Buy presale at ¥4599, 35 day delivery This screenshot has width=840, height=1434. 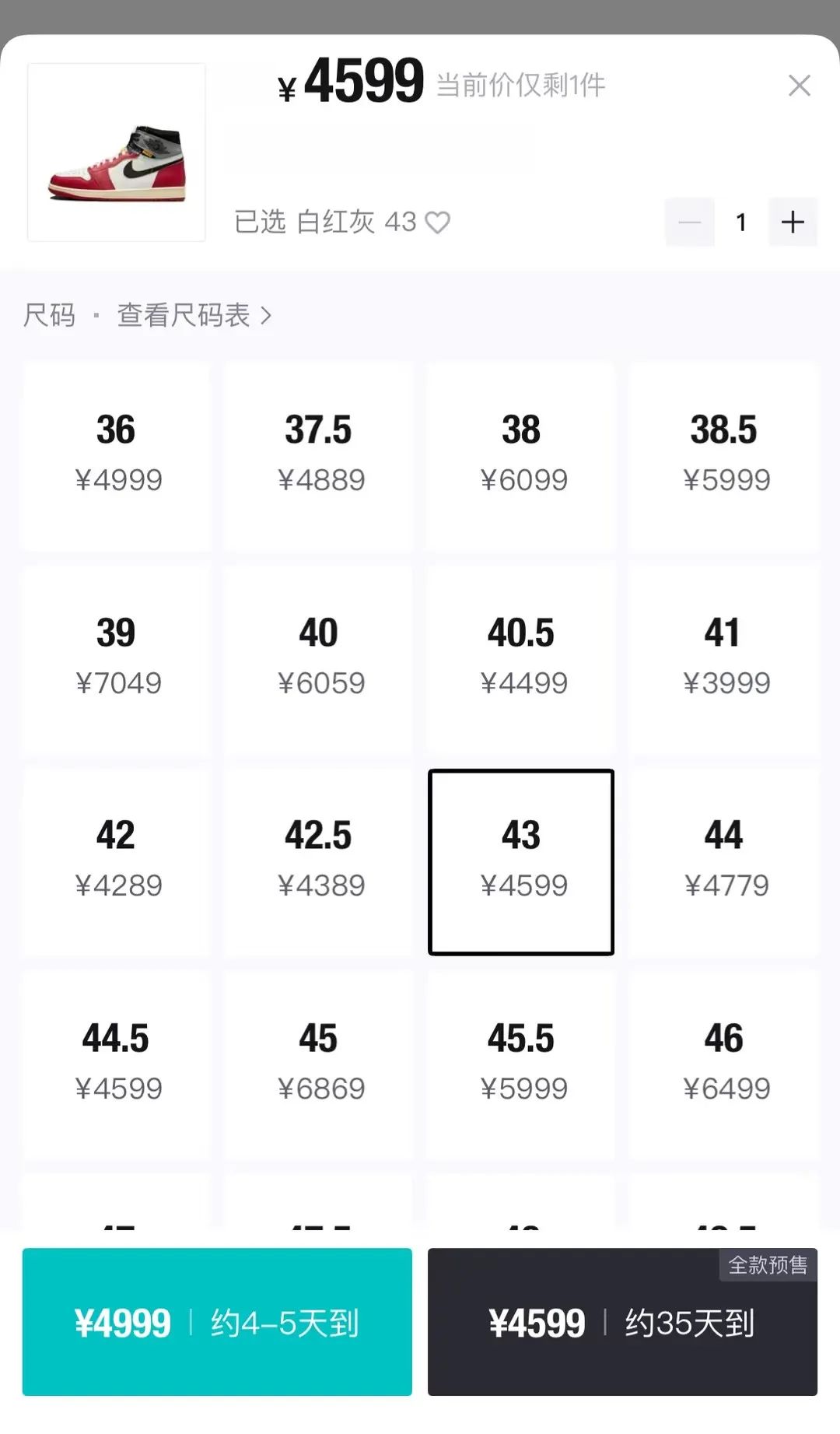point(622,1322)
